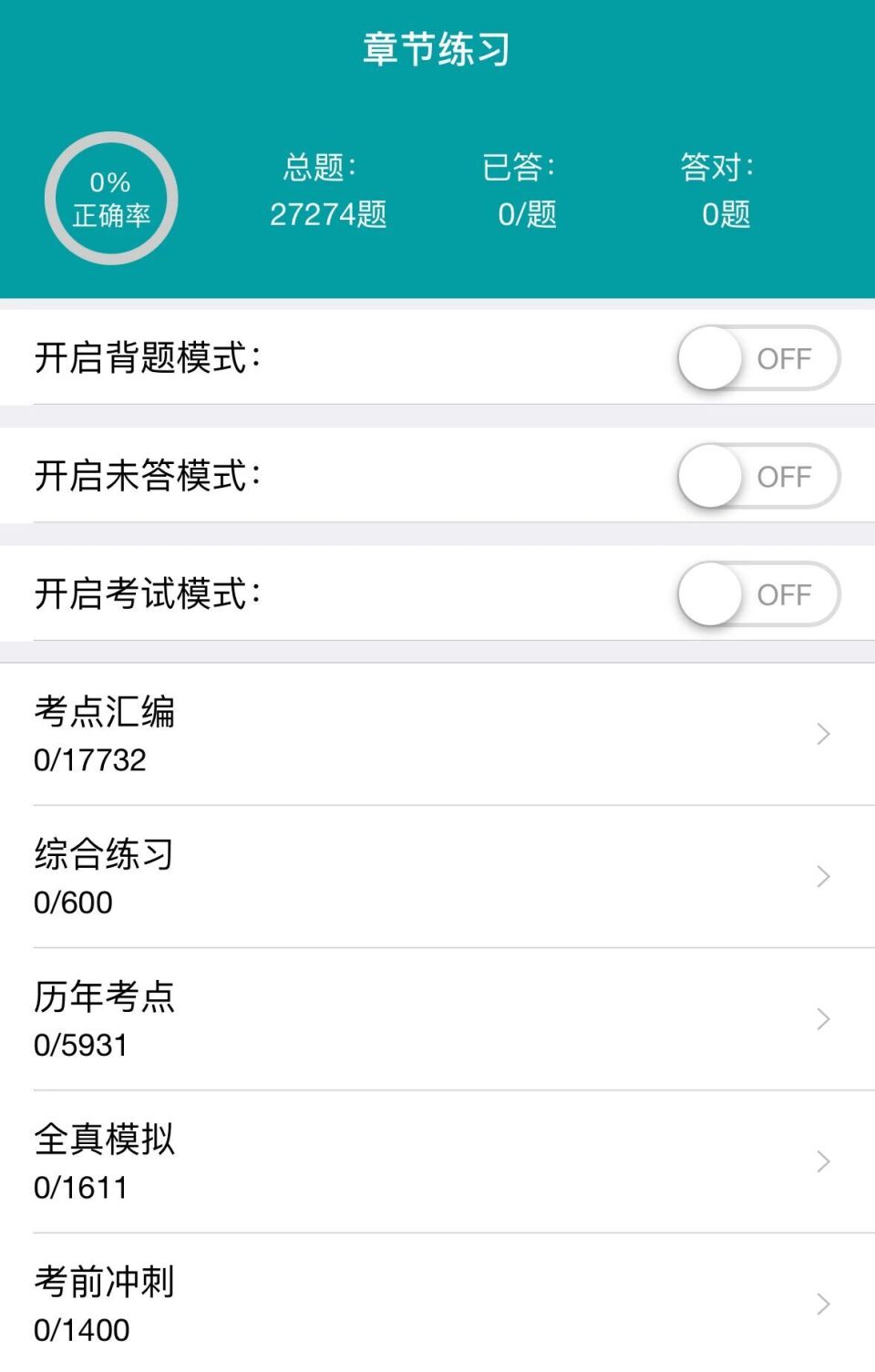The image size is (875, 1372).
Task: Tap the 总题 27274题 statistic
Action: pyautogui.click(x=329, y=191)
